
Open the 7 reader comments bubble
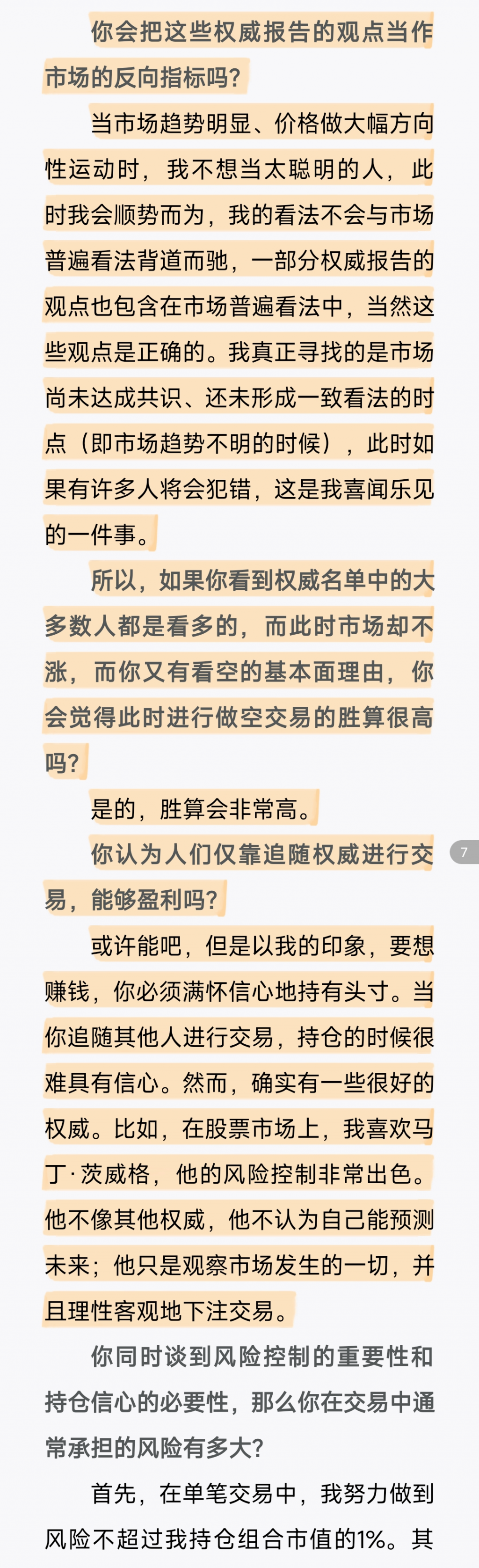pos(464,852)
